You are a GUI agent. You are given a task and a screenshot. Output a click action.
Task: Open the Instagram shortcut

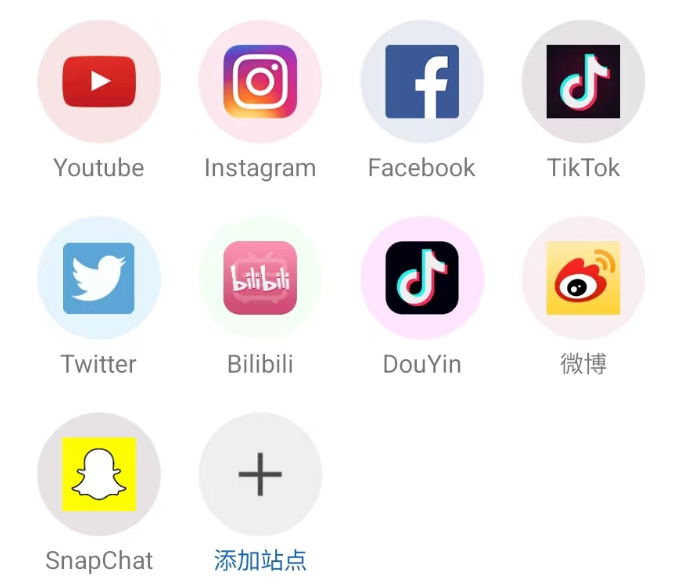tap(260, 82)
